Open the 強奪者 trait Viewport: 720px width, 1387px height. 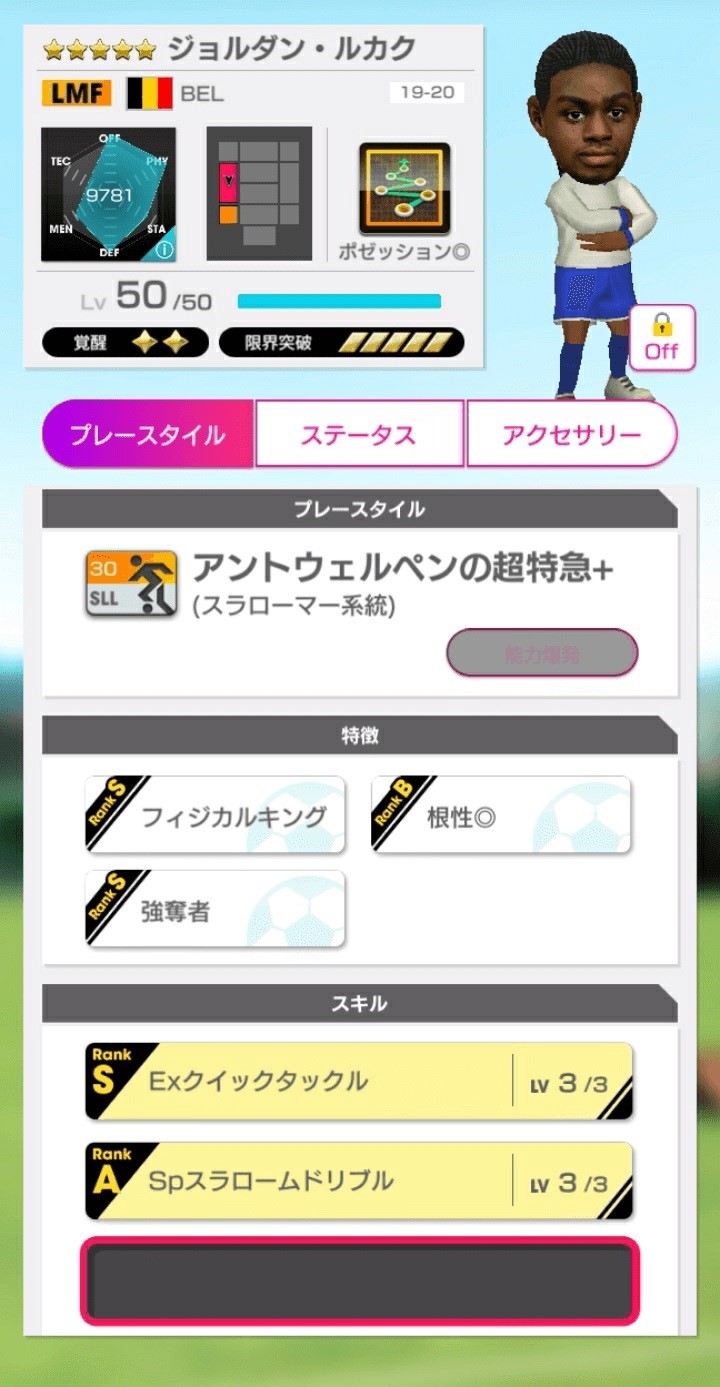click(x=216, y=909)
